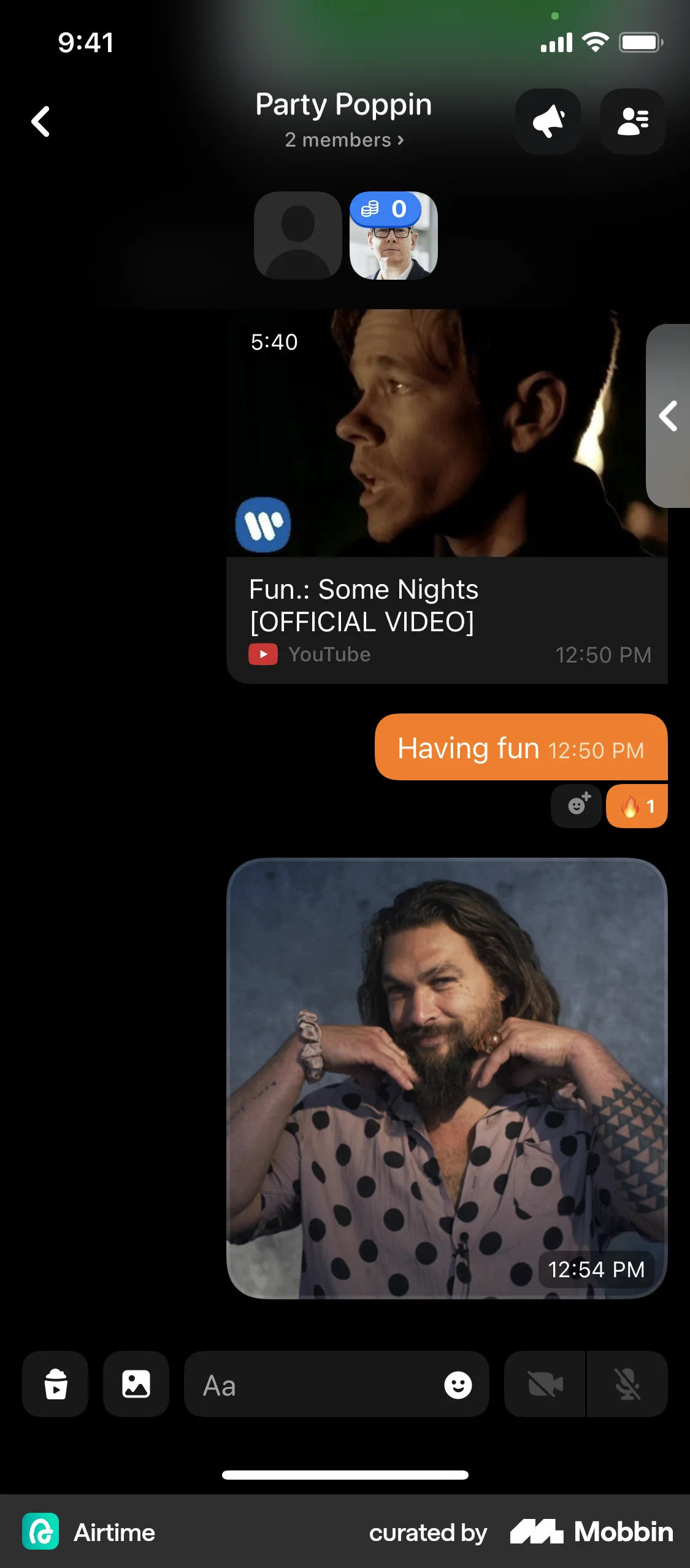The image size is (690, 1568).
Task: Collapse the media panel with right-edge chevron
Action: click(x=668, y=417)
